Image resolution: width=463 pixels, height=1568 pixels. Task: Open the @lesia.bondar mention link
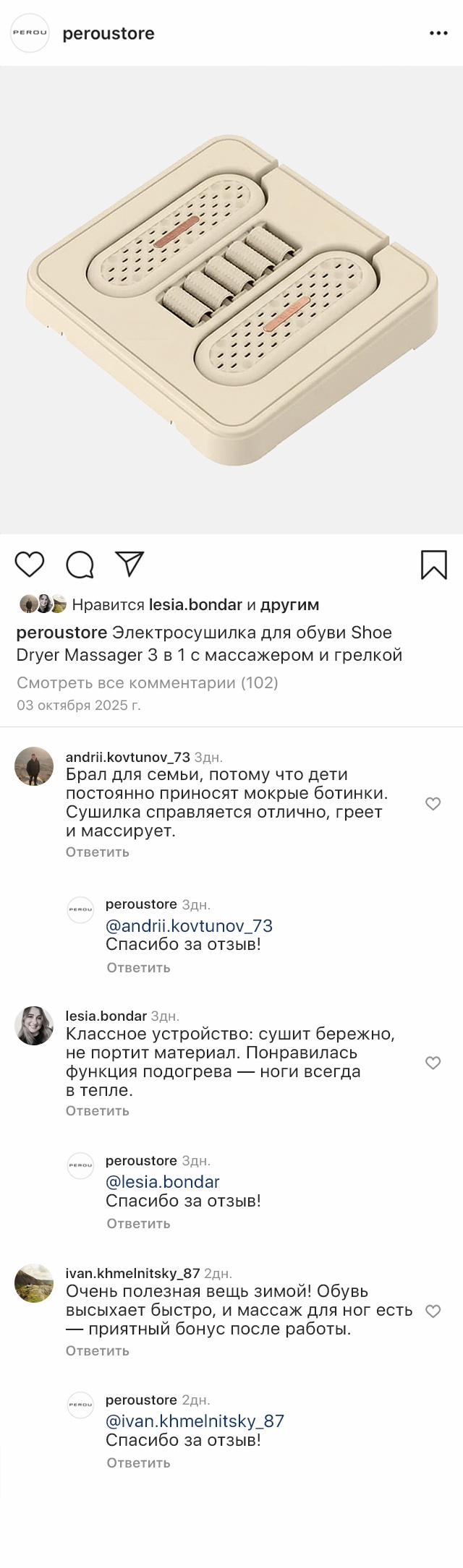coord(163,1181)
